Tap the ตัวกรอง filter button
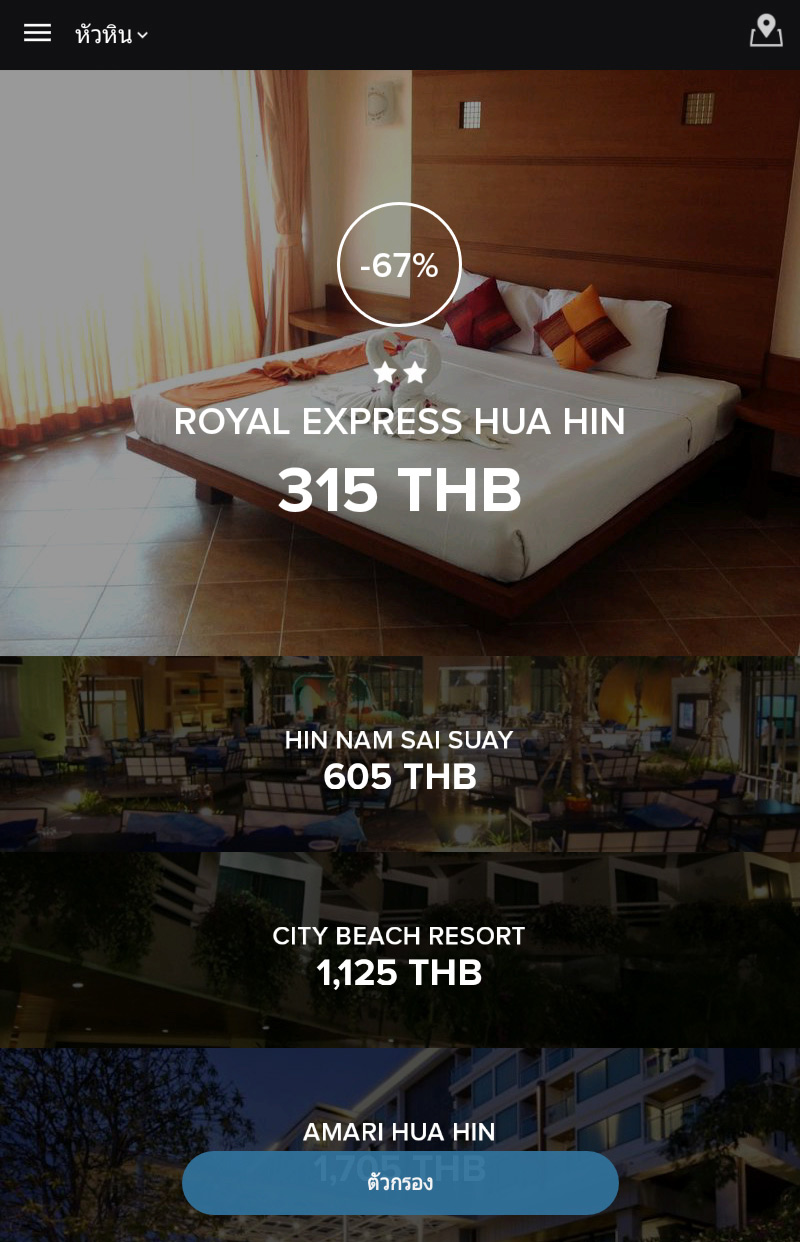 [x=400, y=1183]
